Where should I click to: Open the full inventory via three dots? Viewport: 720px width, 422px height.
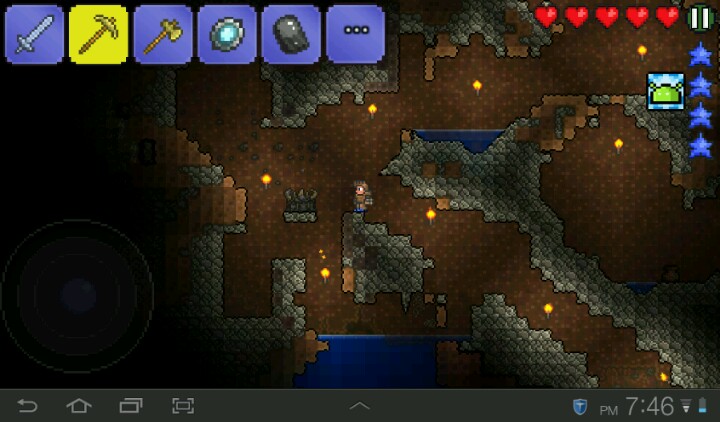(x=355, y=34)
